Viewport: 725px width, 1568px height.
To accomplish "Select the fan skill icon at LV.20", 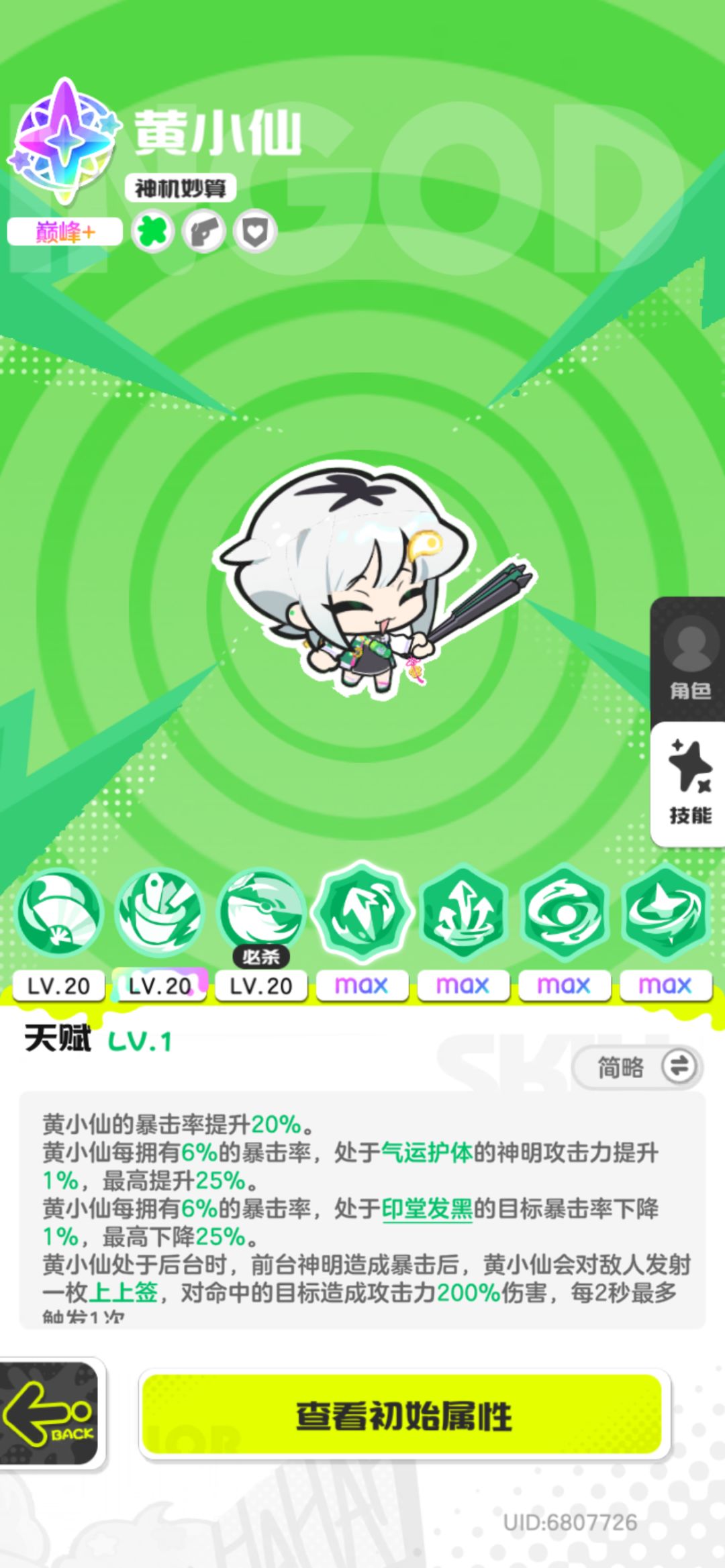I will (59, 912).
